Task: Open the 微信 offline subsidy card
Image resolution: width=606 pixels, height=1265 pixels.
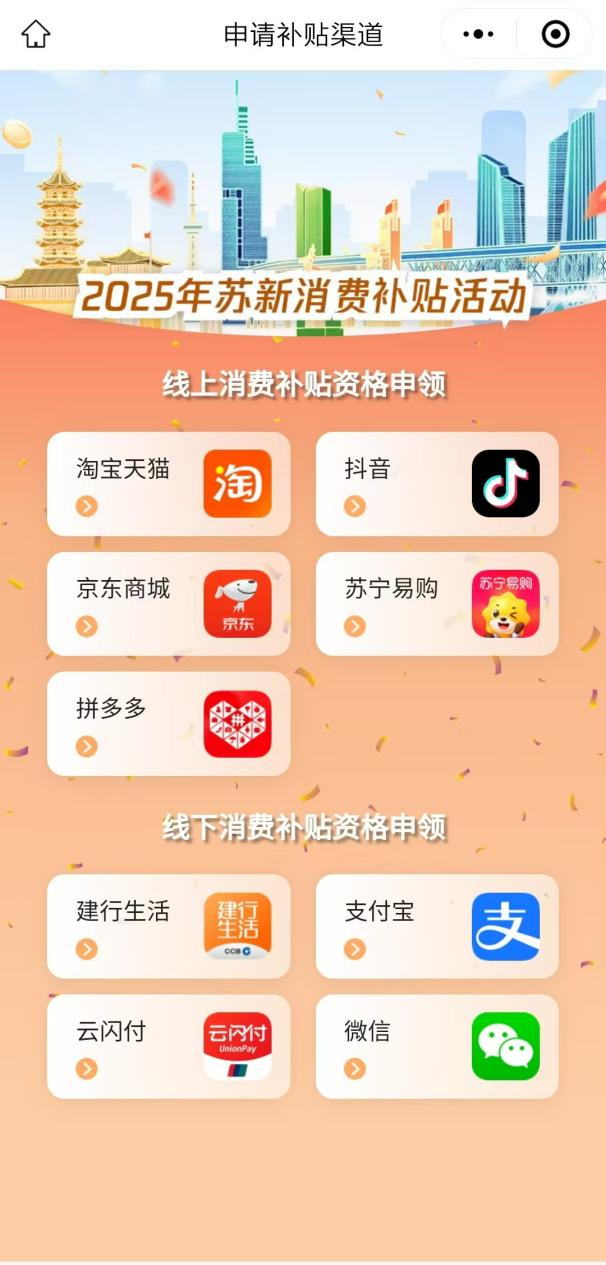Action: coord(437,1047)
